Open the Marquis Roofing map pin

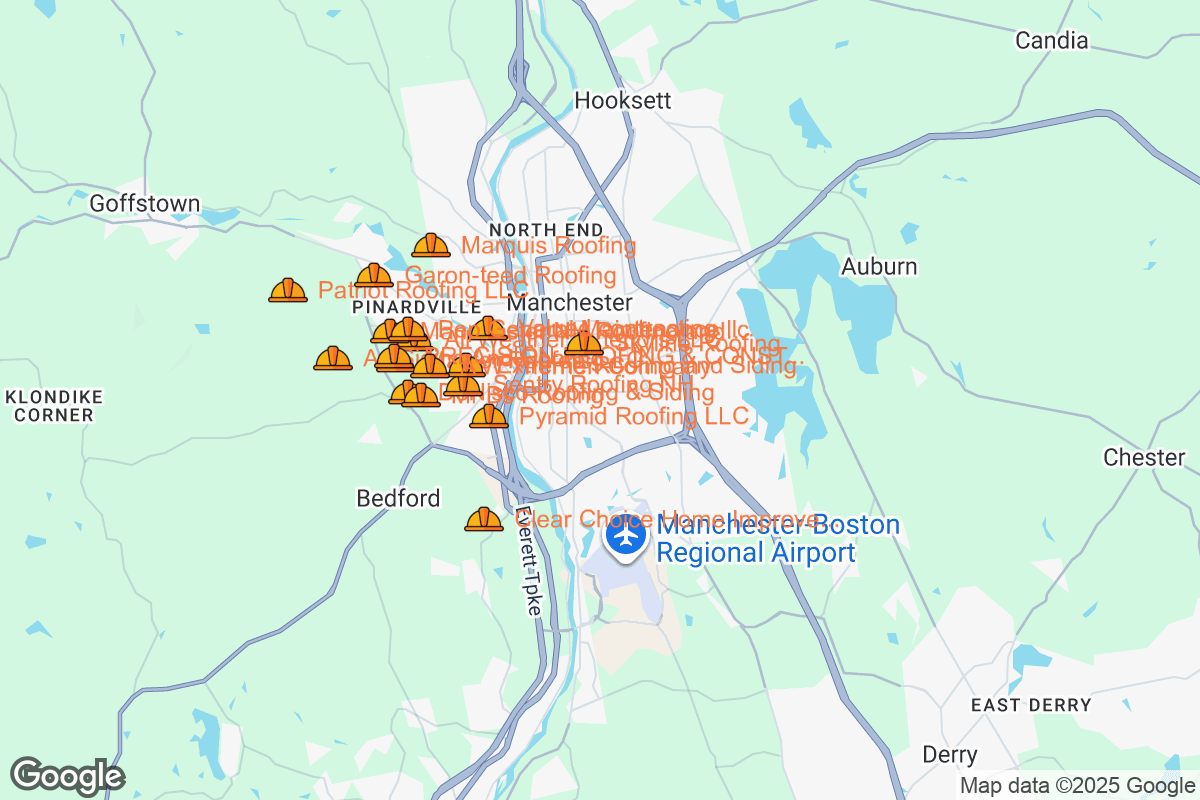[431, 245]
